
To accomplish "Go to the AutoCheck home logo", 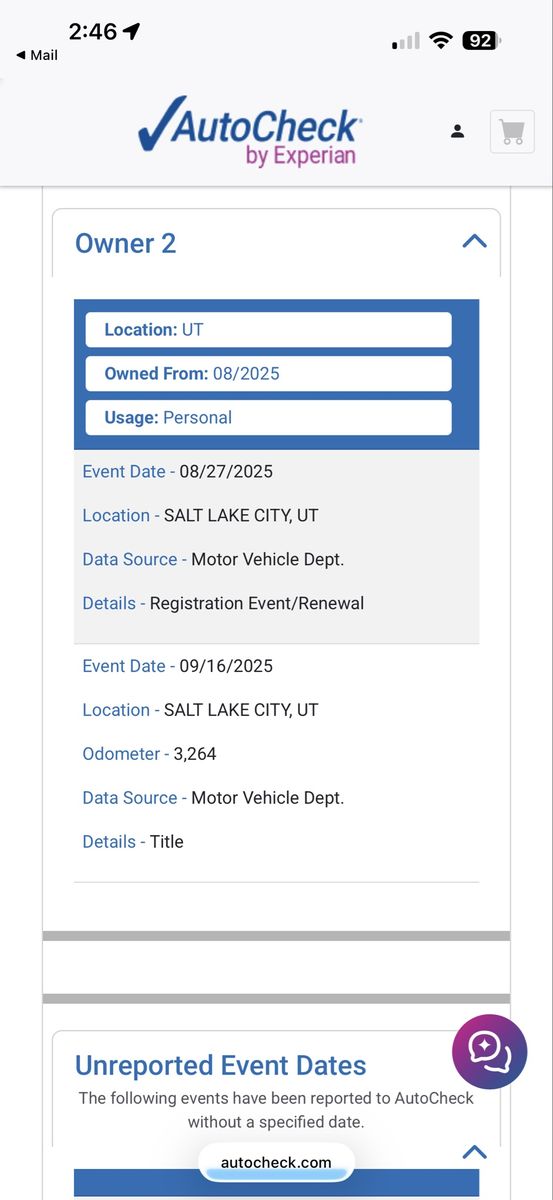I will pos(250,132).
